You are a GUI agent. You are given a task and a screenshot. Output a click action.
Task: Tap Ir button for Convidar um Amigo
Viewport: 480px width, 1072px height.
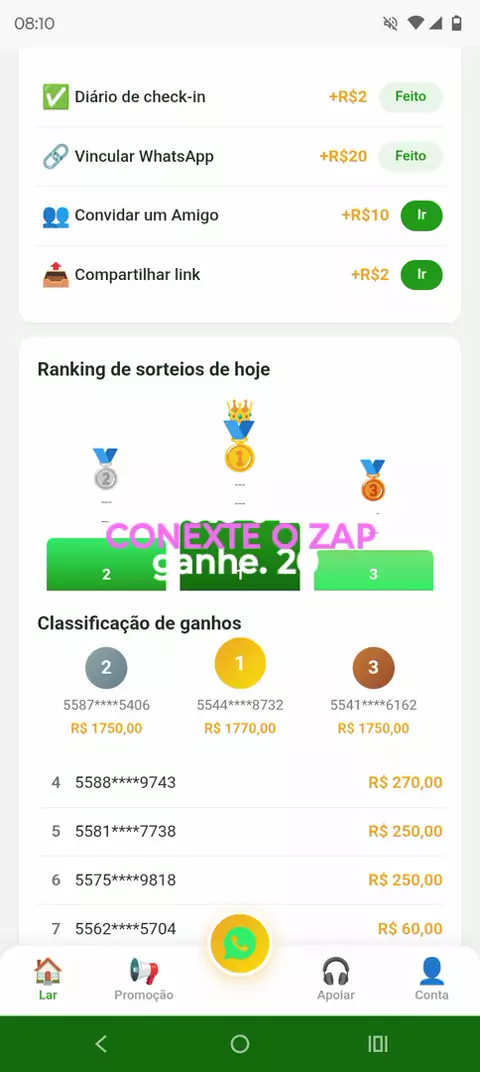click(x=421, y=215)
